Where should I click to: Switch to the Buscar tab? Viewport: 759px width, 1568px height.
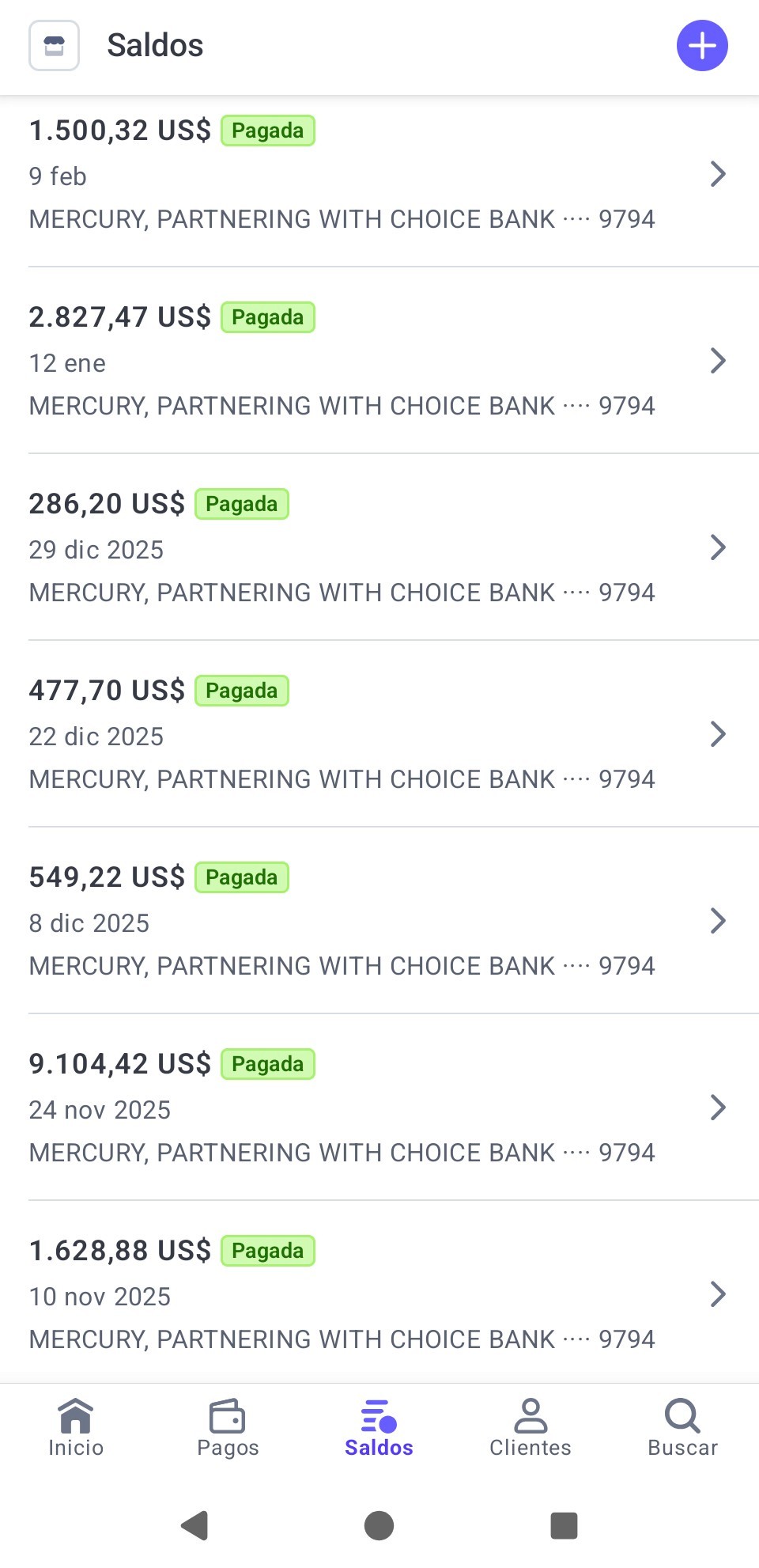(x=682, y=1428)
